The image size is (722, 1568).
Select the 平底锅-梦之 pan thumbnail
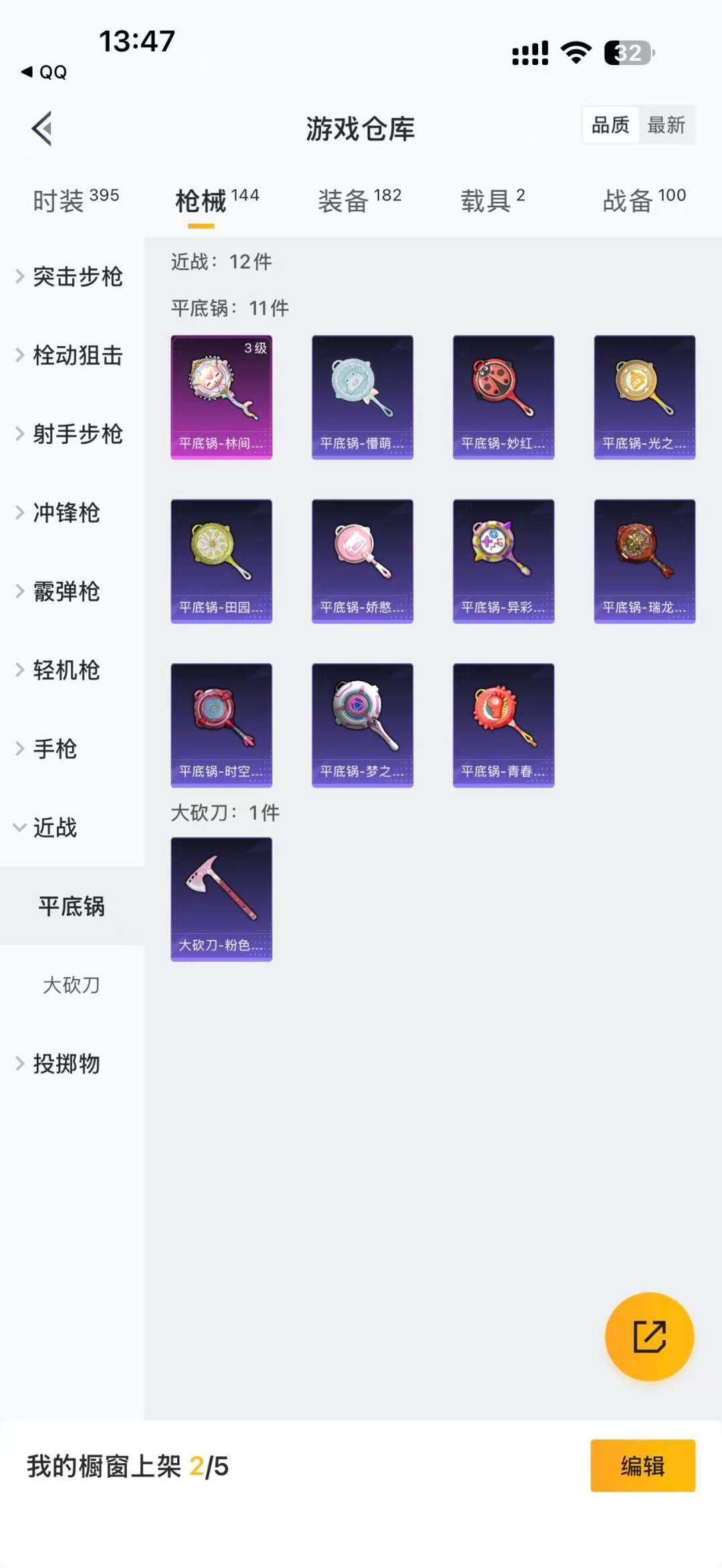pos(362,725)
